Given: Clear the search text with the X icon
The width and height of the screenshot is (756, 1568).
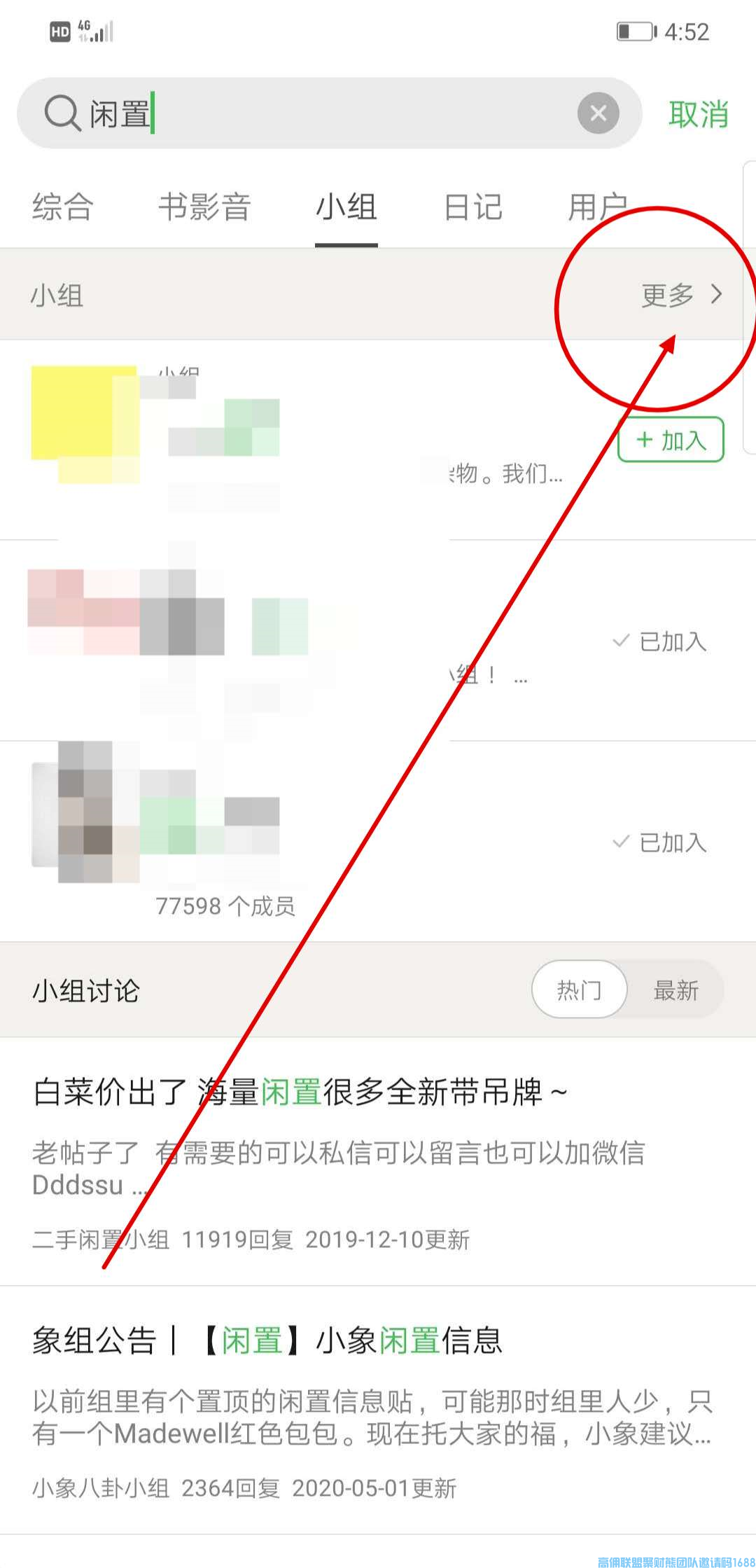Looking at the screenshot, I should tap(598, 113).
